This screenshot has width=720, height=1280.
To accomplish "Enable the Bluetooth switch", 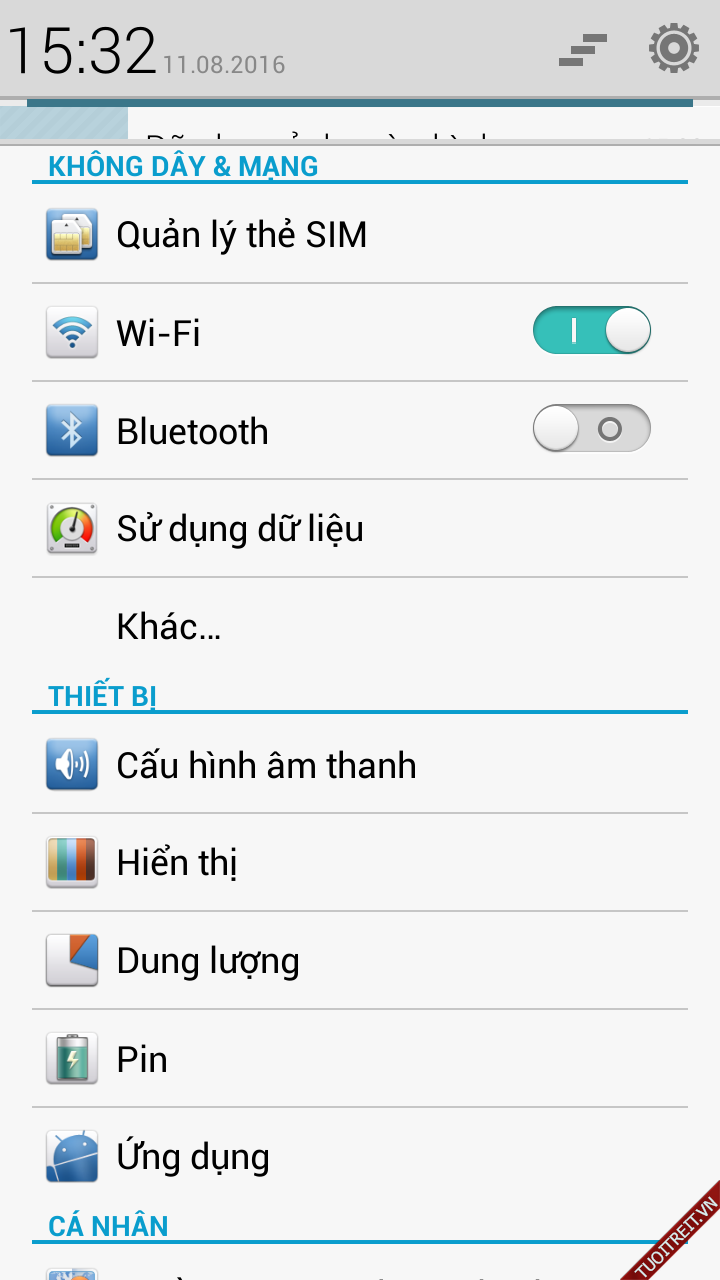I will [592, 430].
